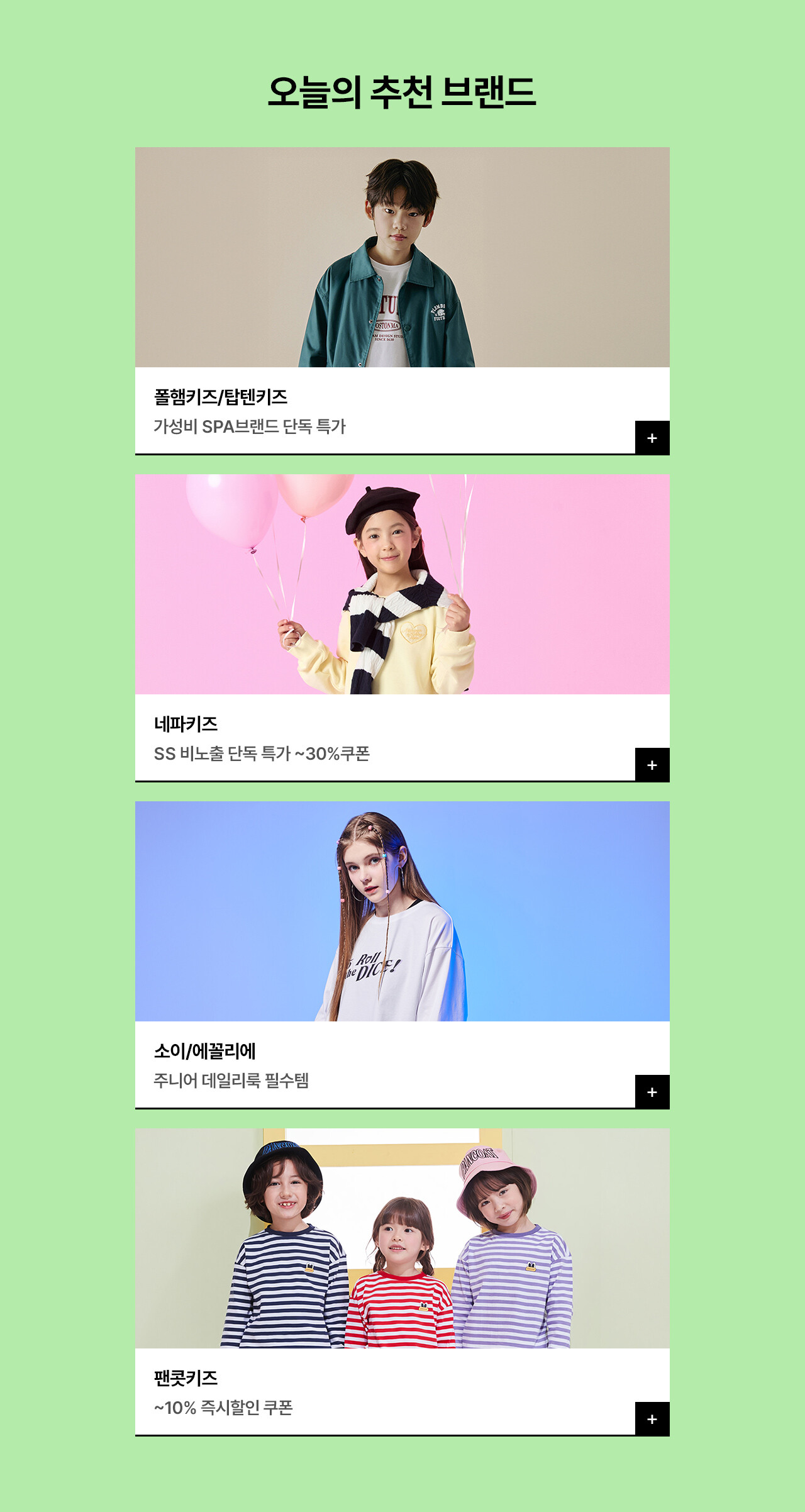Tap the plus button on 폴햄키즈/탑텐키즈

coord(652,438)
